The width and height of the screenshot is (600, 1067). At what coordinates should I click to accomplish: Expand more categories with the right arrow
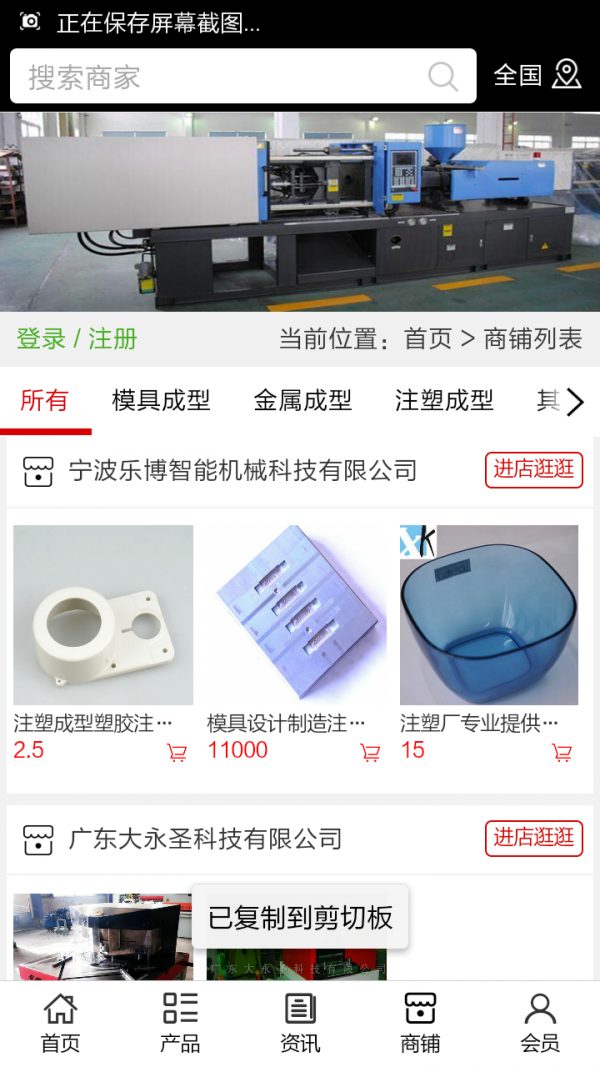pos(574,402)
